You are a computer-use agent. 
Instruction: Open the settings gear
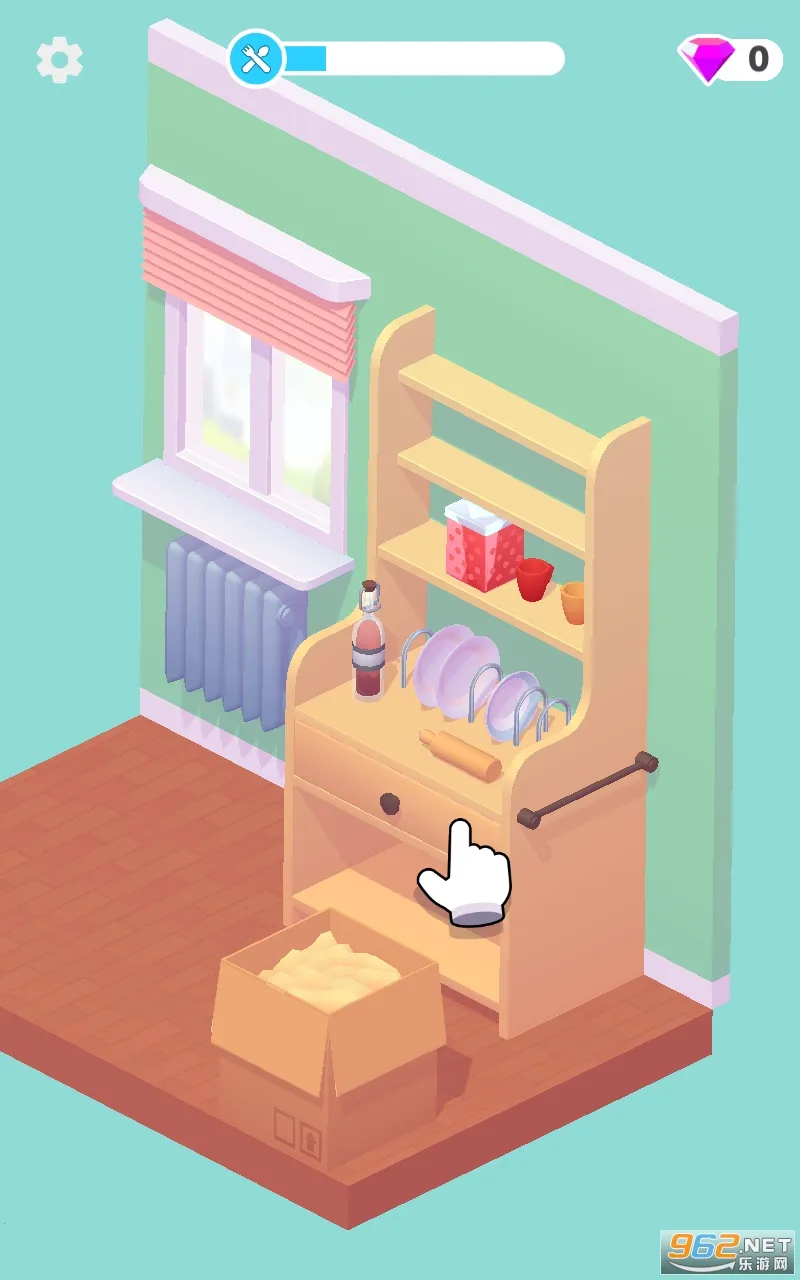tap(59, 61)
